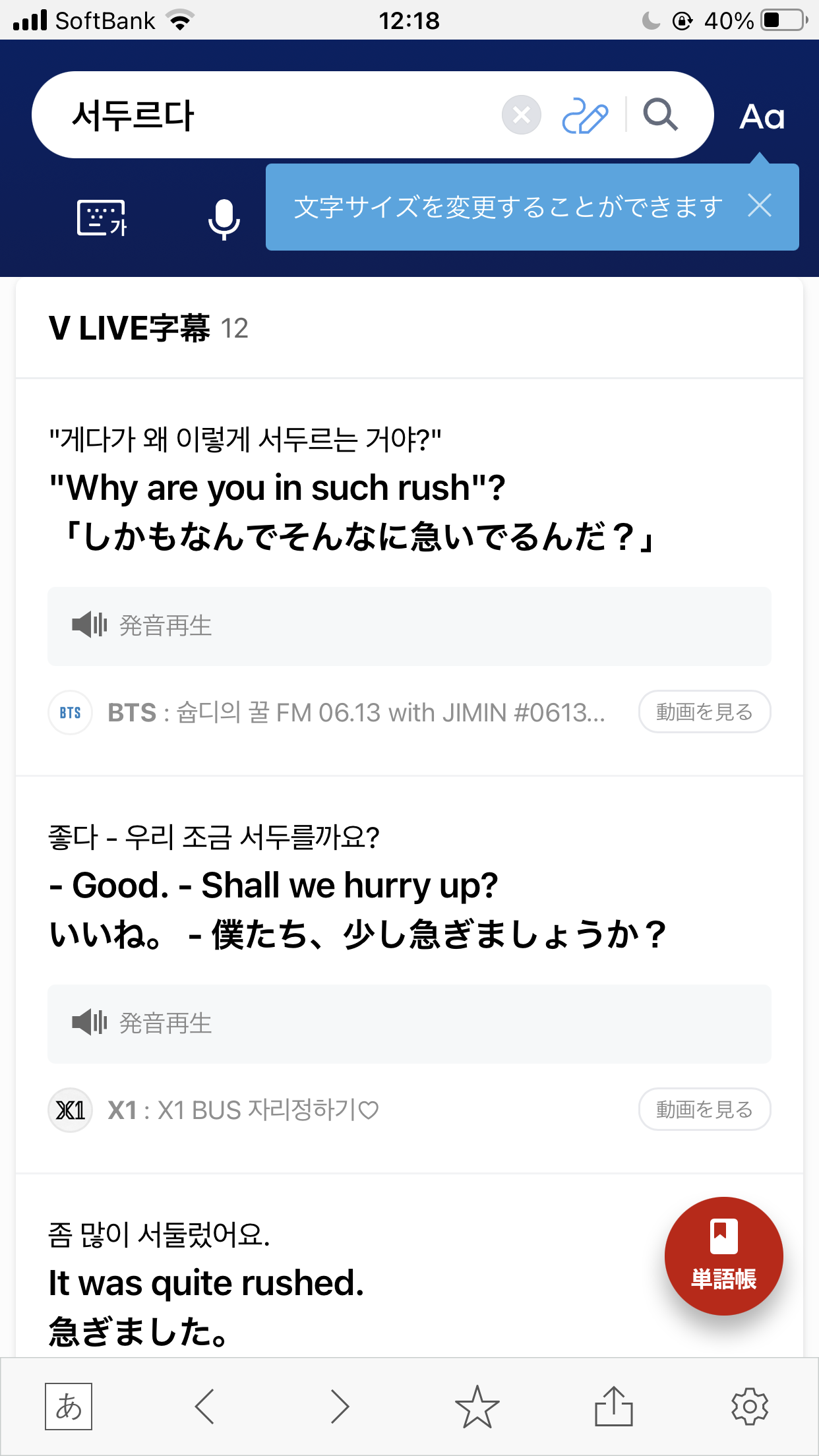819x1456 pixels.
Task: Go back with the left arrow in the toolbar
Action: click(x=205, y=1407)
